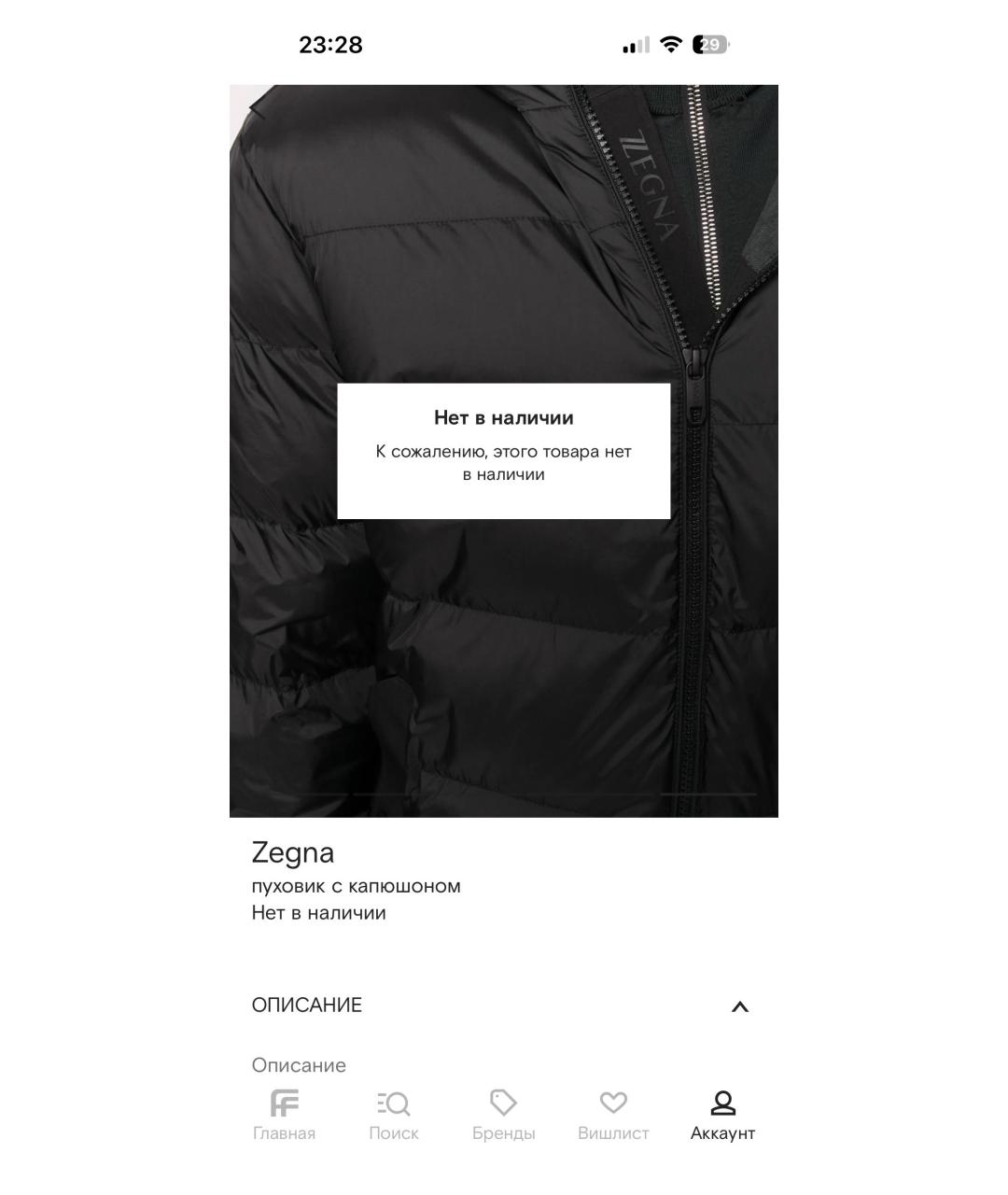
Task: Open the Бренды tab
Action: click(503, 1115)
